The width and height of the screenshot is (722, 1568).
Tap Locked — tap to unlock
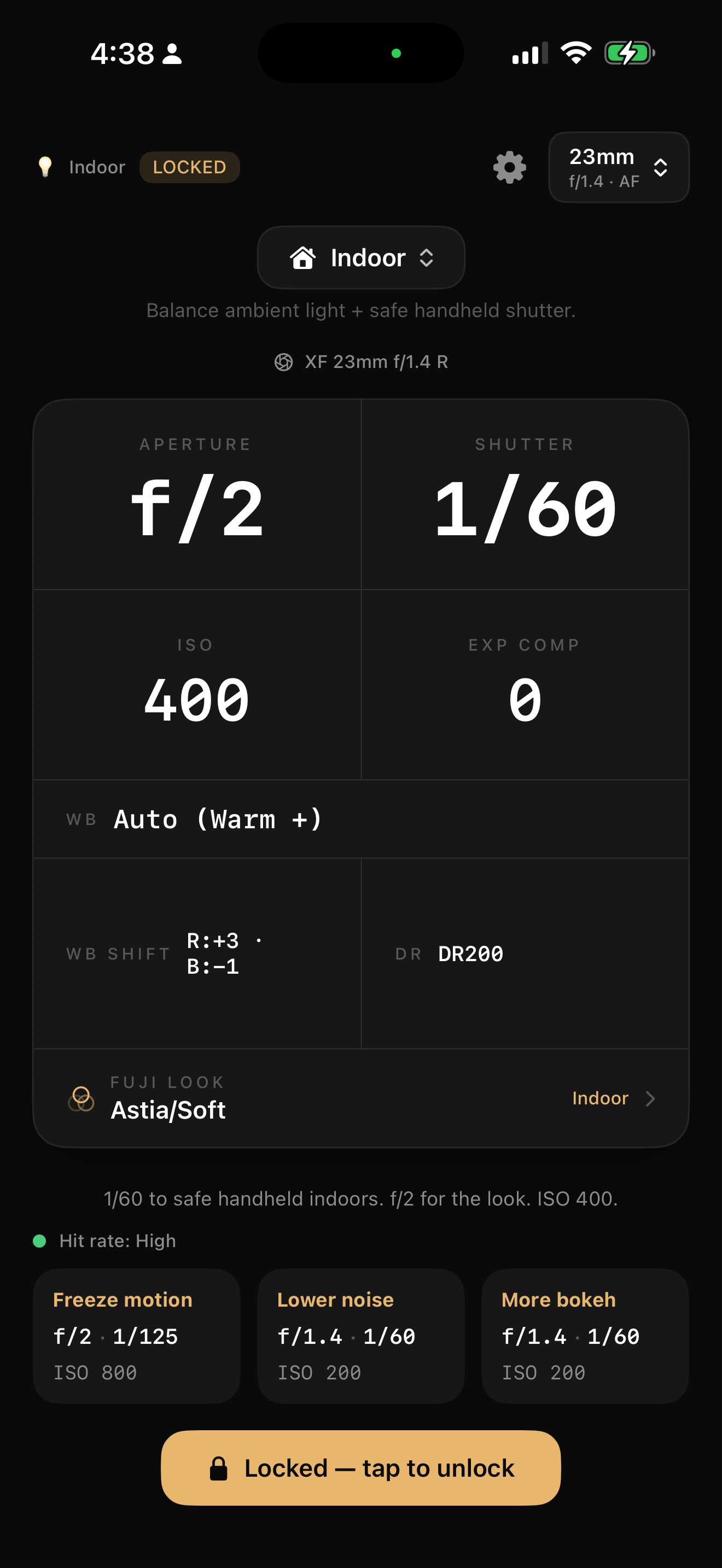pyautogui.click(x=360, y=1468)
